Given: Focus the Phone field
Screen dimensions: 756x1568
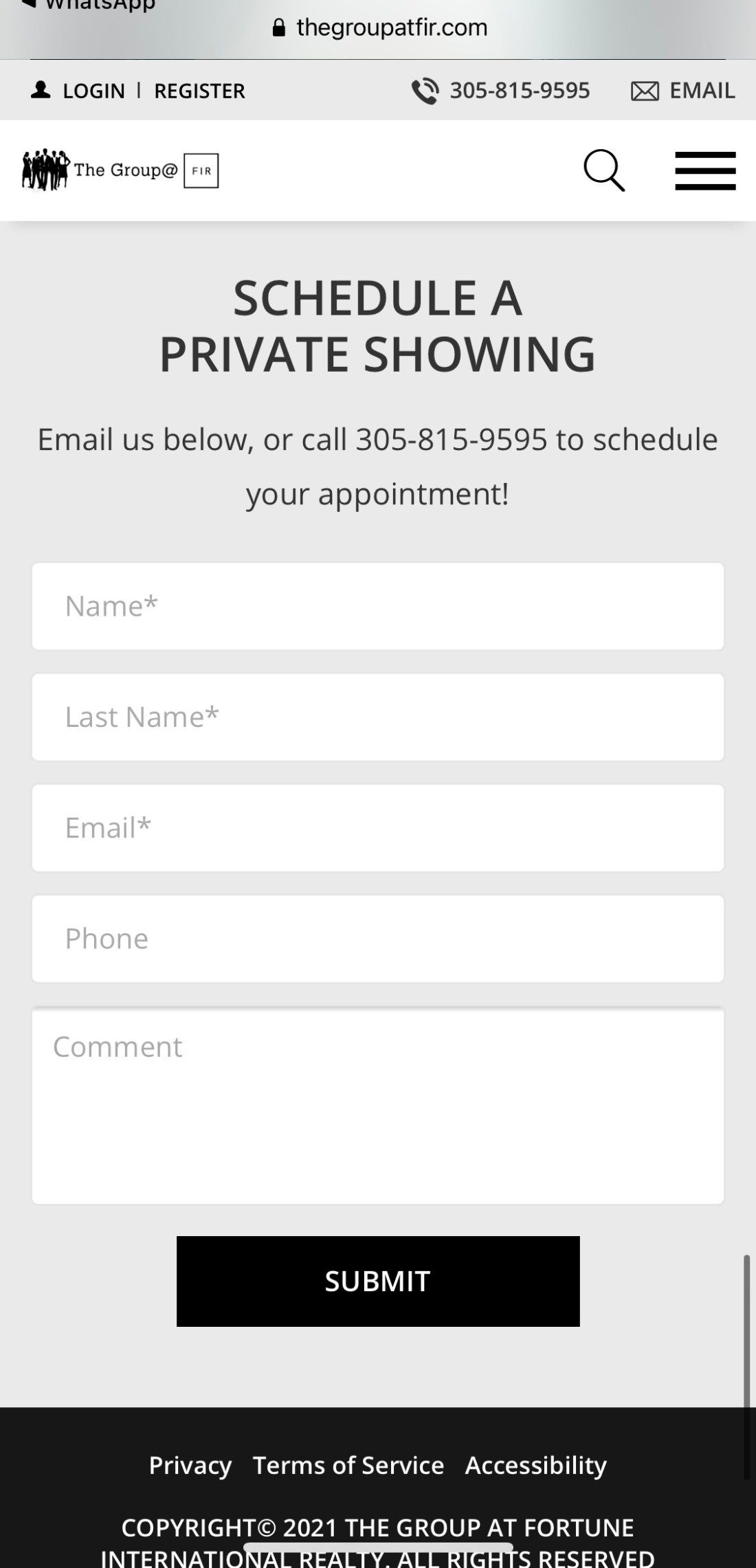Looking at the screenshot, I should click(378, 939).
